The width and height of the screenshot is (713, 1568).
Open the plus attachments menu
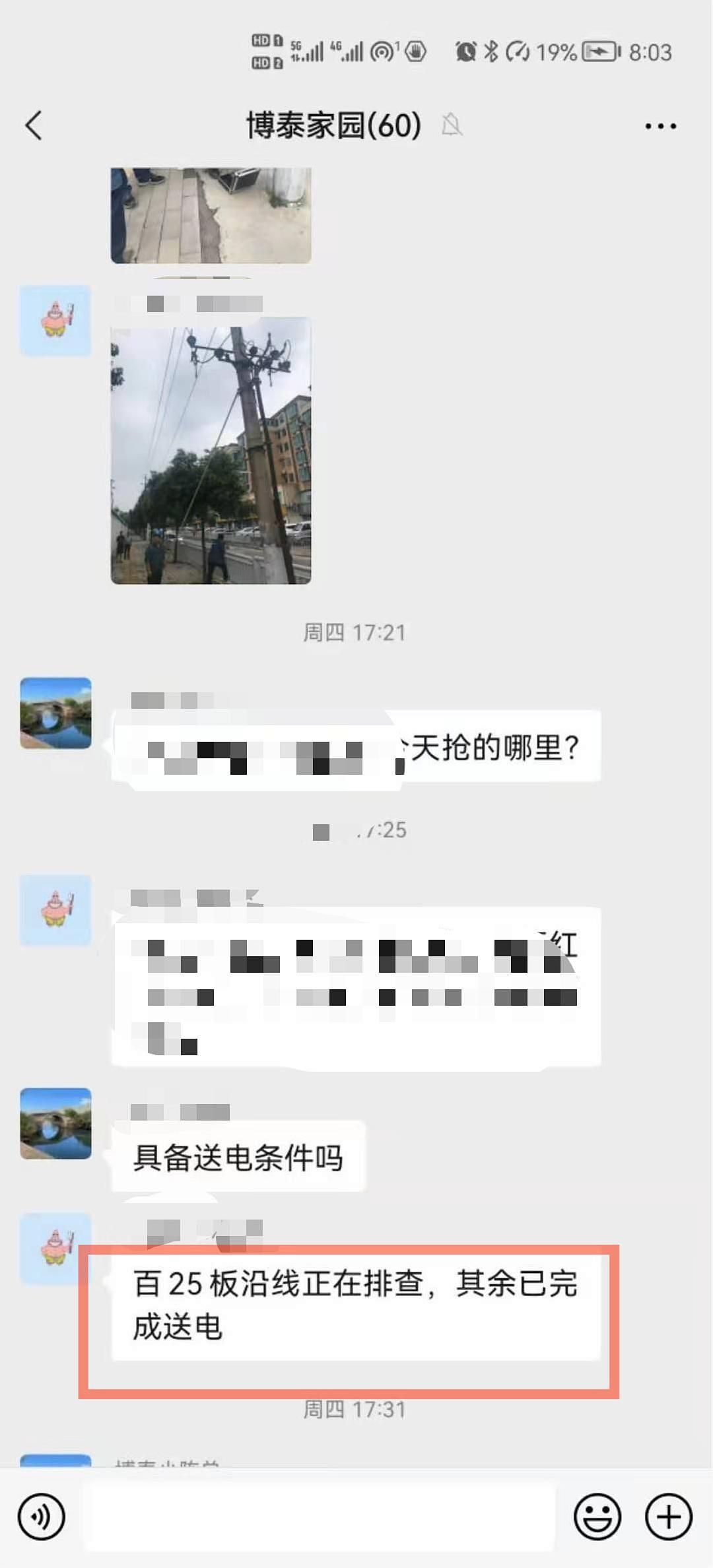668,1516
